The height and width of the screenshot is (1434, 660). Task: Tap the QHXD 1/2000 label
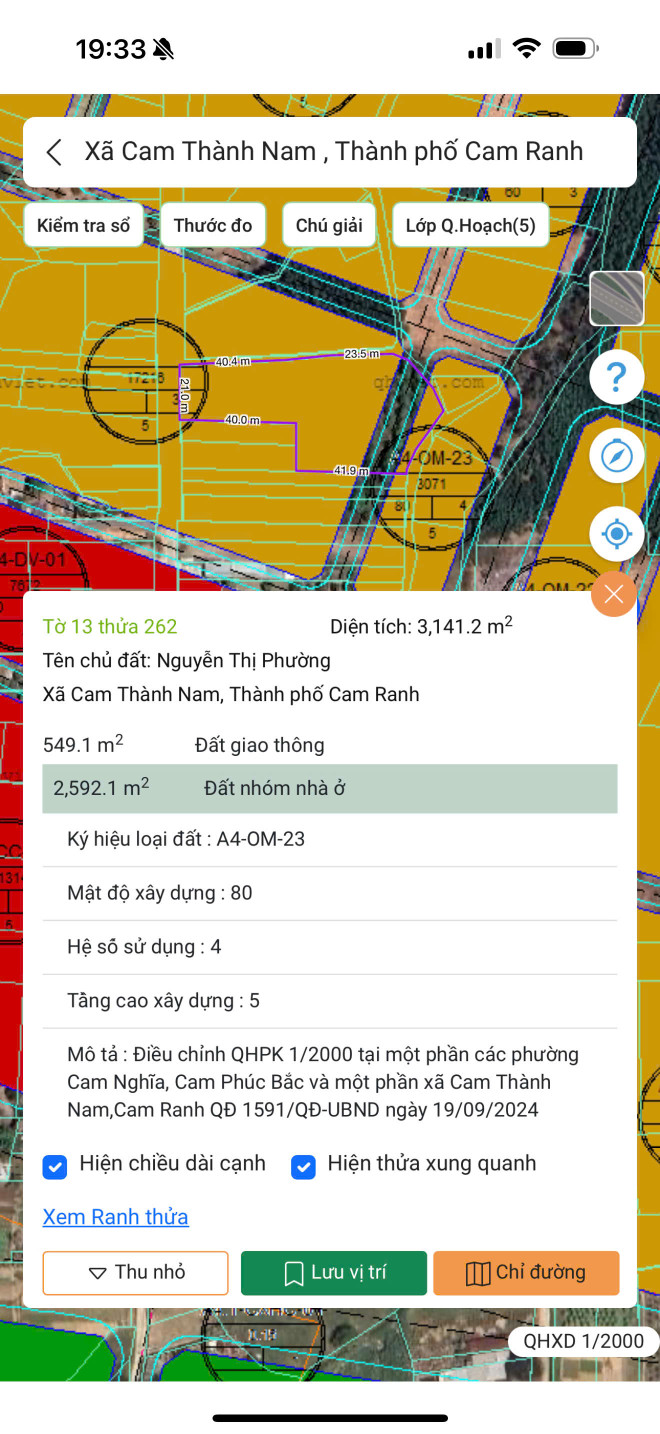[584, 1342]
